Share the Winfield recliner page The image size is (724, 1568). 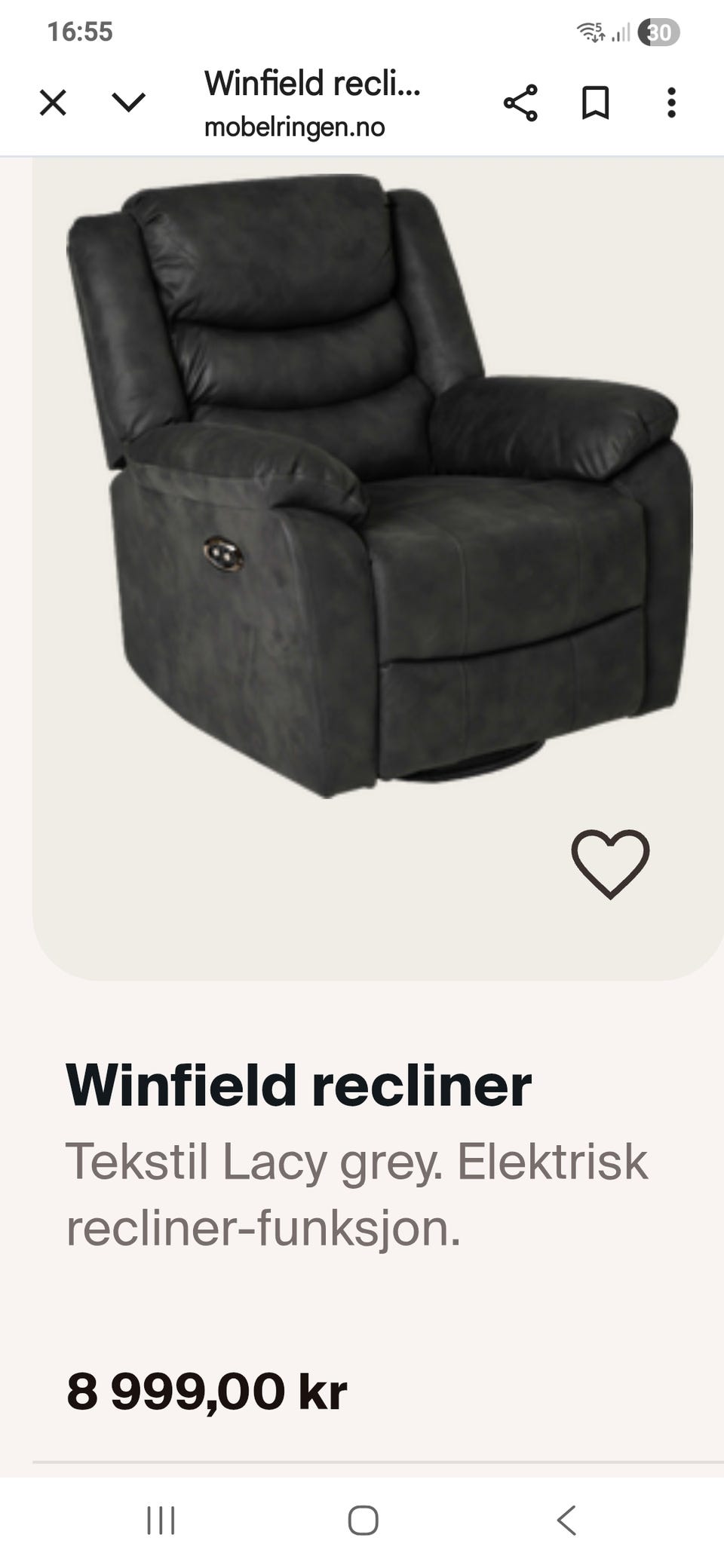[520, 103]
